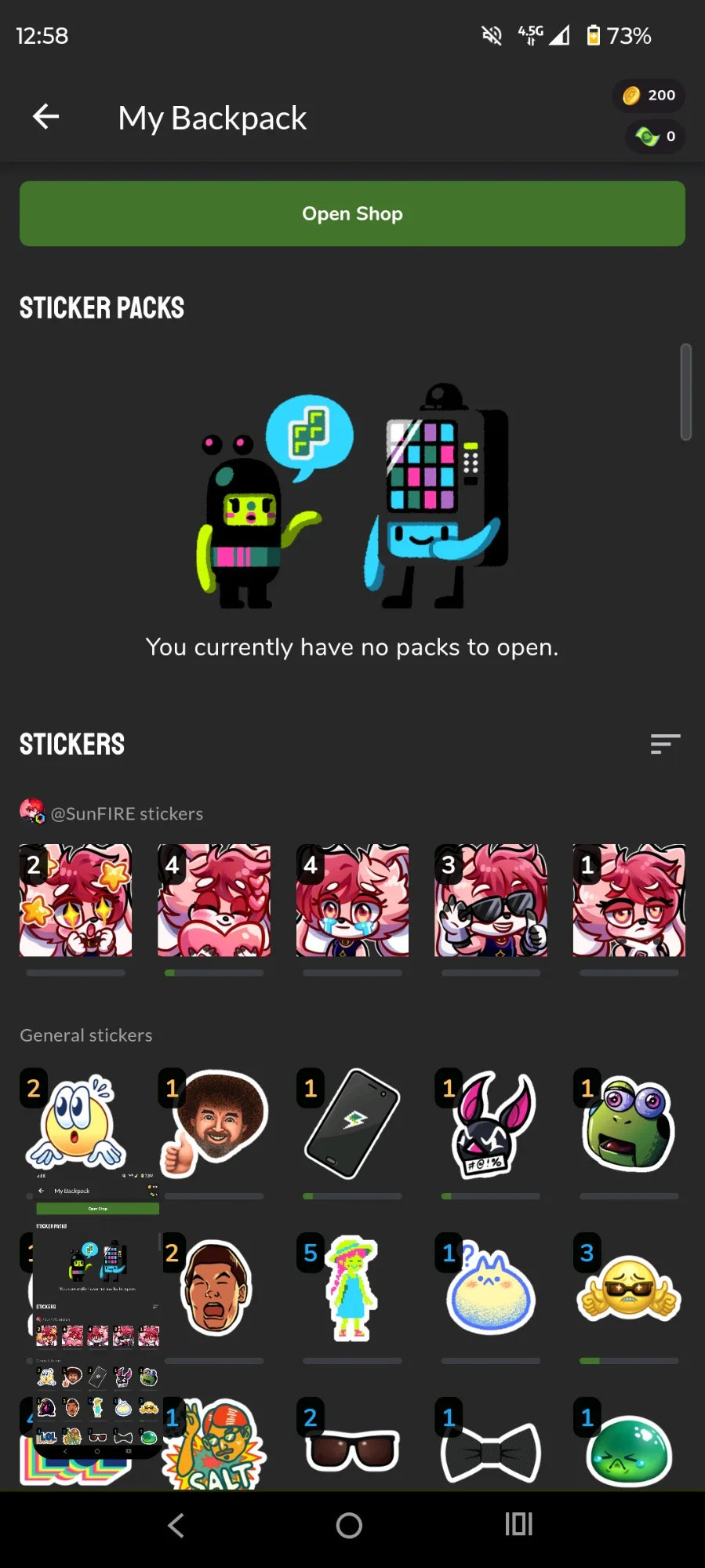Open the shouting man face sticker
The height and width of the screenshot is (1568, 705).
(x=214, y=1288)
